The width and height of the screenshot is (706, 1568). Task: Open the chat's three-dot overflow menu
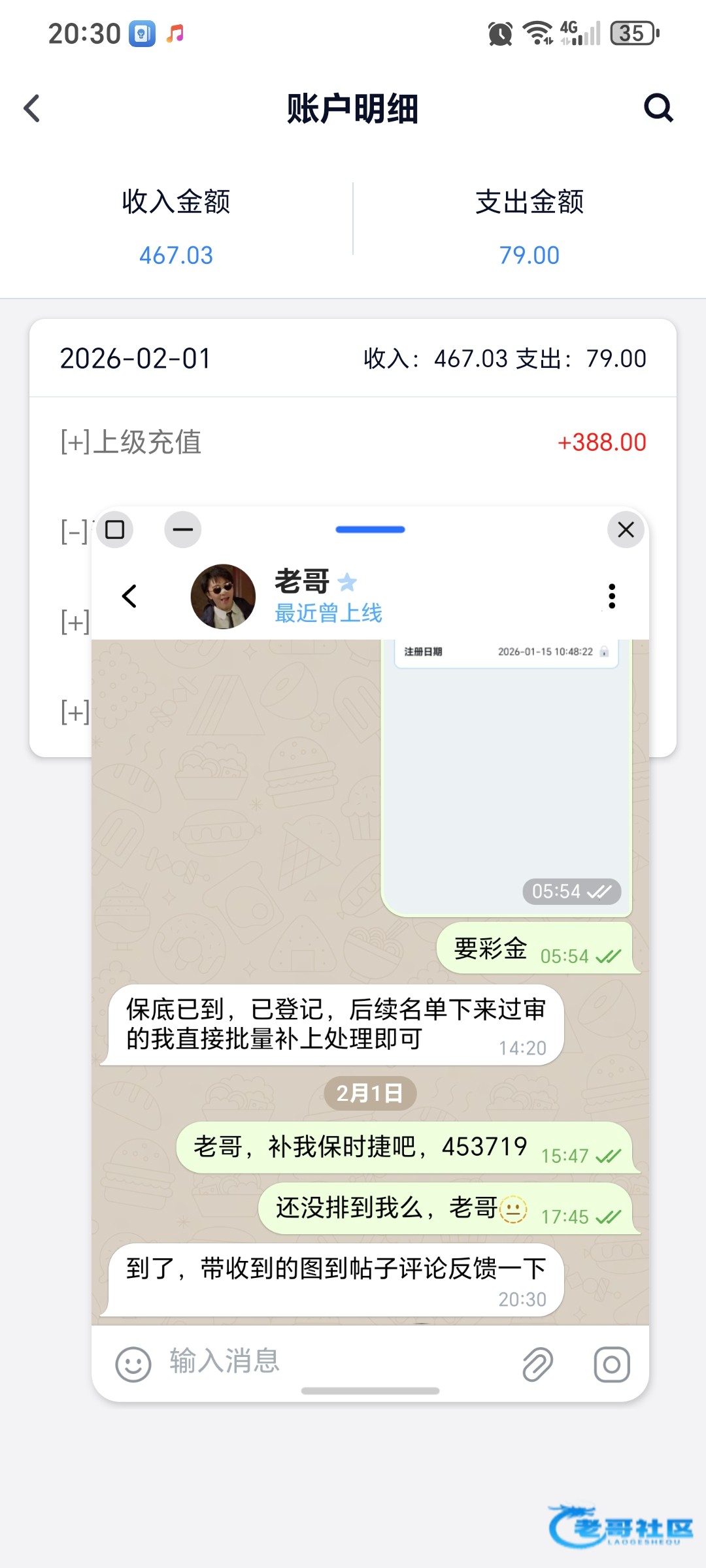(611, 596)
